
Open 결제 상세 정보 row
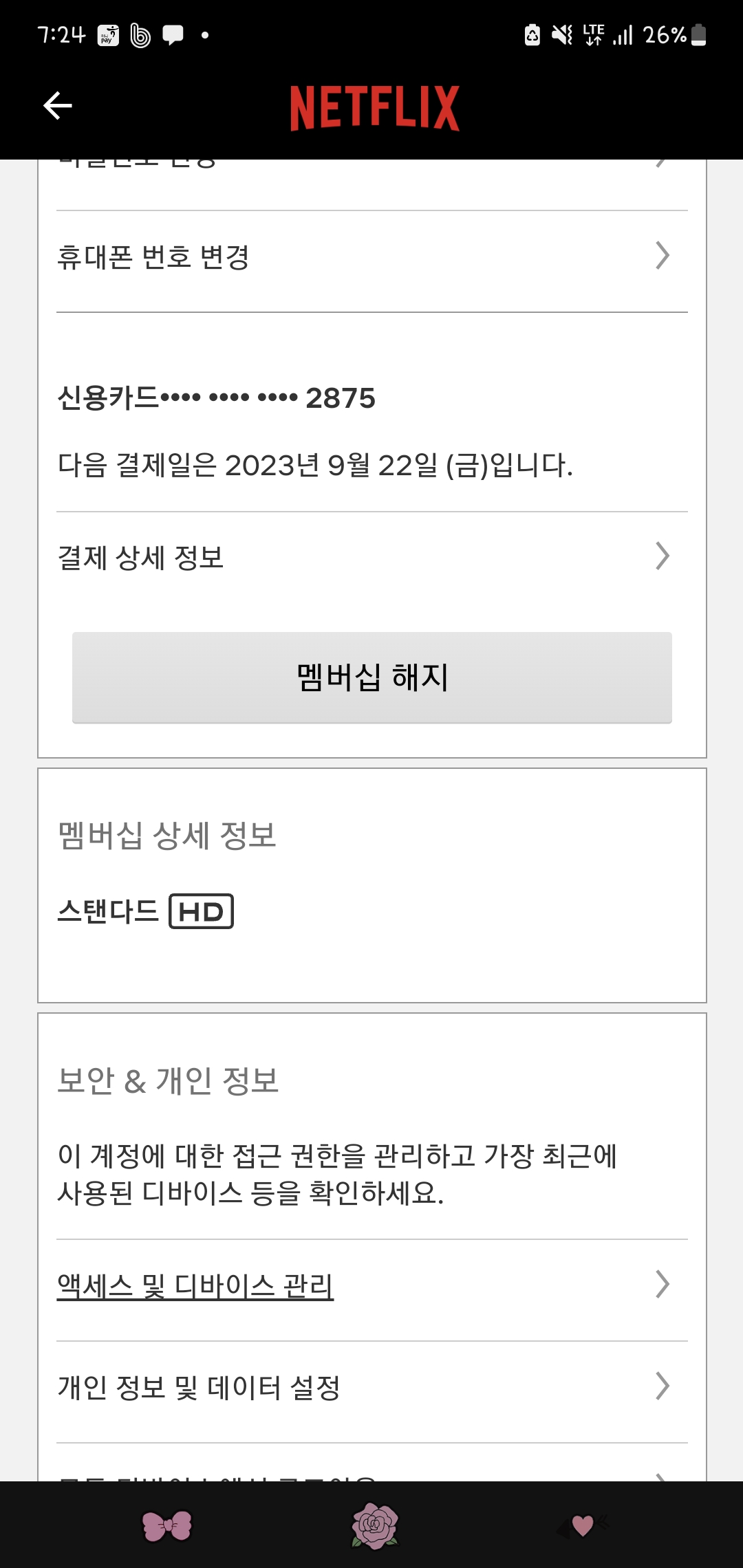point(371,557)
